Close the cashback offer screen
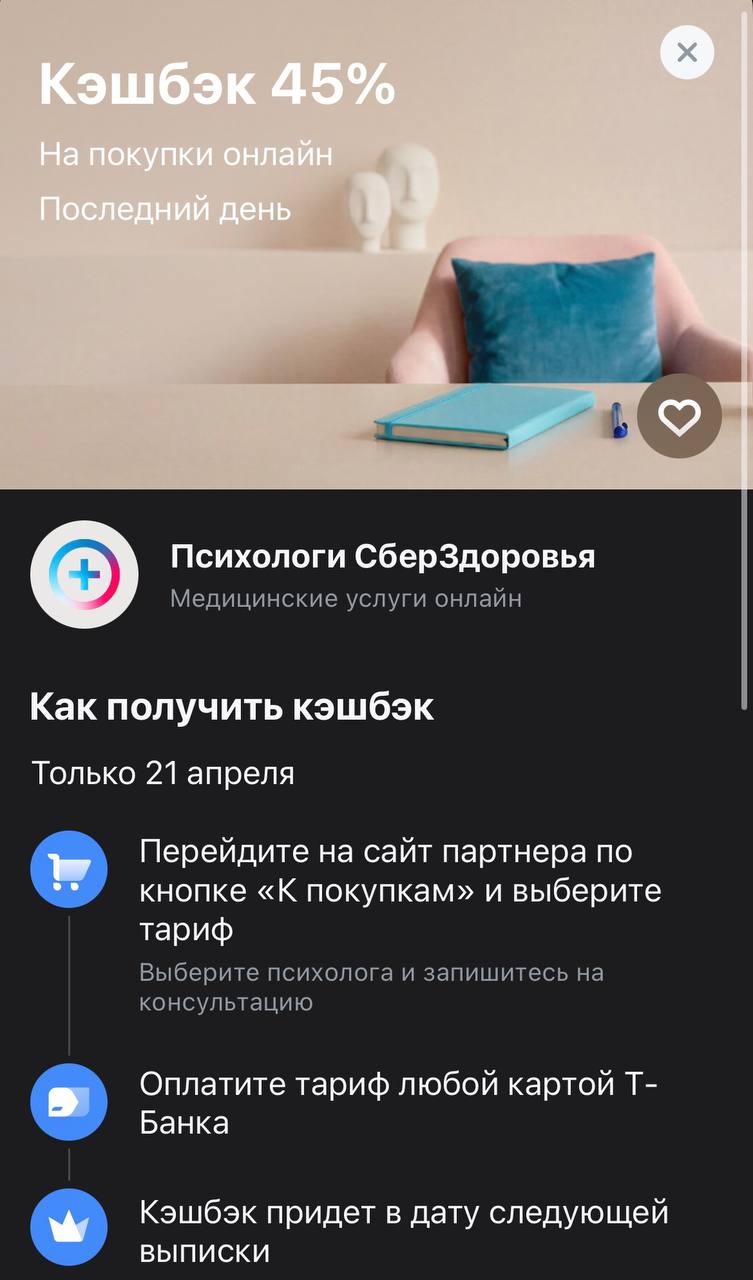Viewport: 753px width, 1280px height. pyautogui.click(x=687, y=52)
